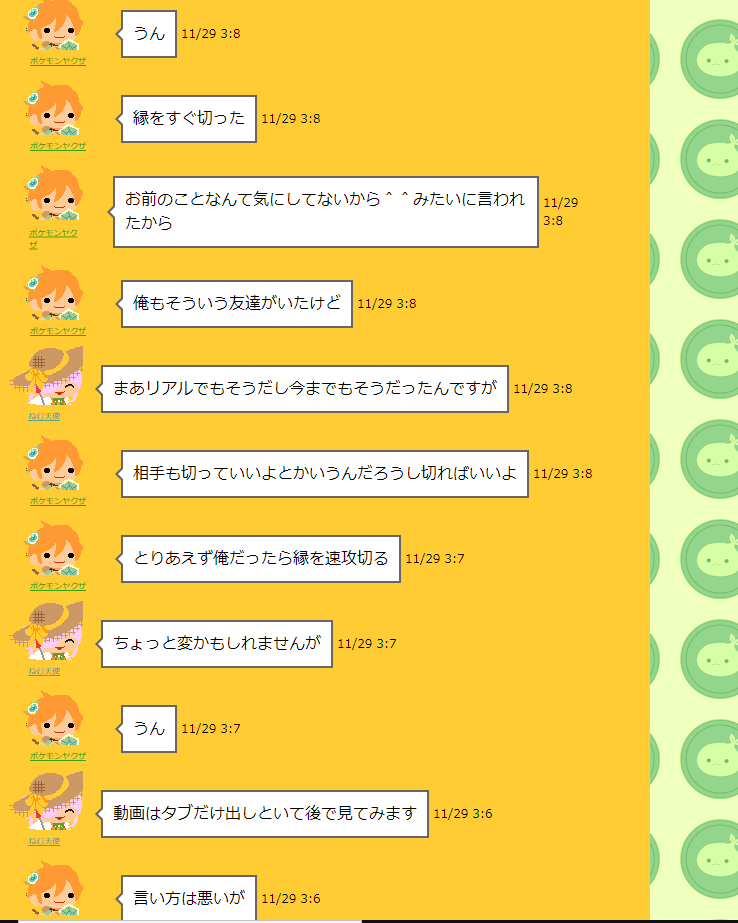Open ポケモンヤクザ link beside 相手も切っていいよ message
The width and height of the screenshot is (738, 923).
pos(57,501)
